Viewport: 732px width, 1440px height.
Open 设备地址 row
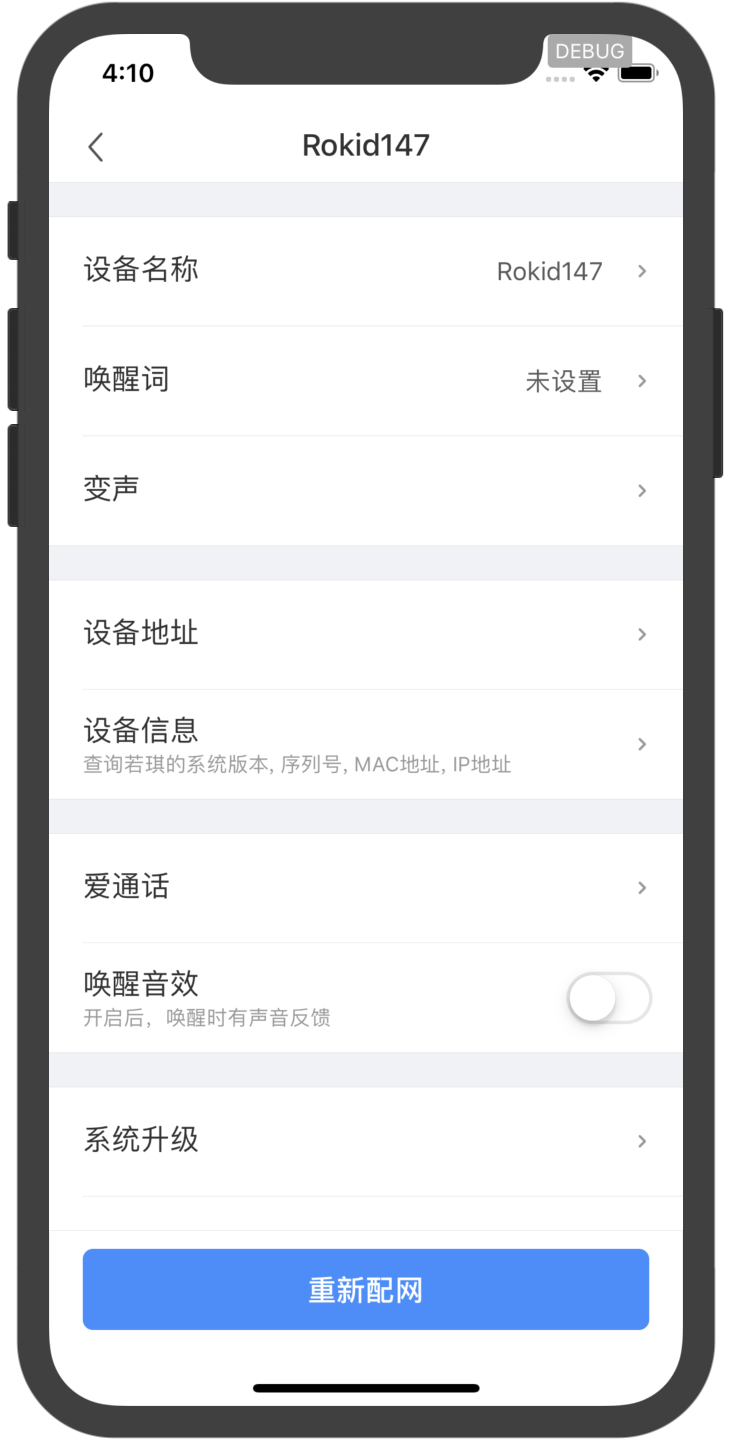coord(366,634)
